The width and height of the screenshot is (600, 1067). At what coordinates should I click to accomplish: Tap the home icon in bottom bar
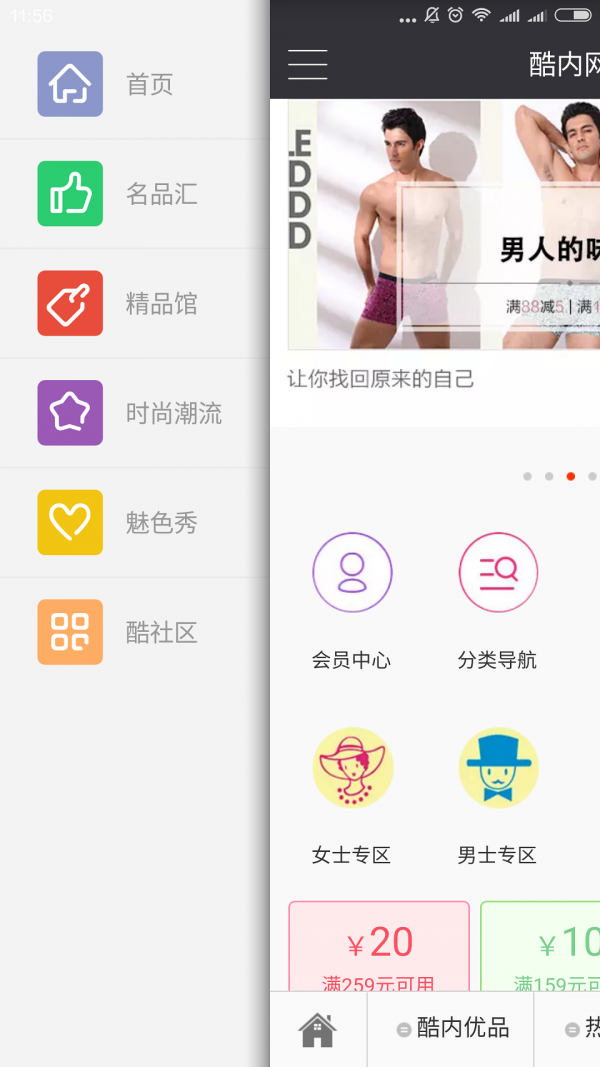318,1029
